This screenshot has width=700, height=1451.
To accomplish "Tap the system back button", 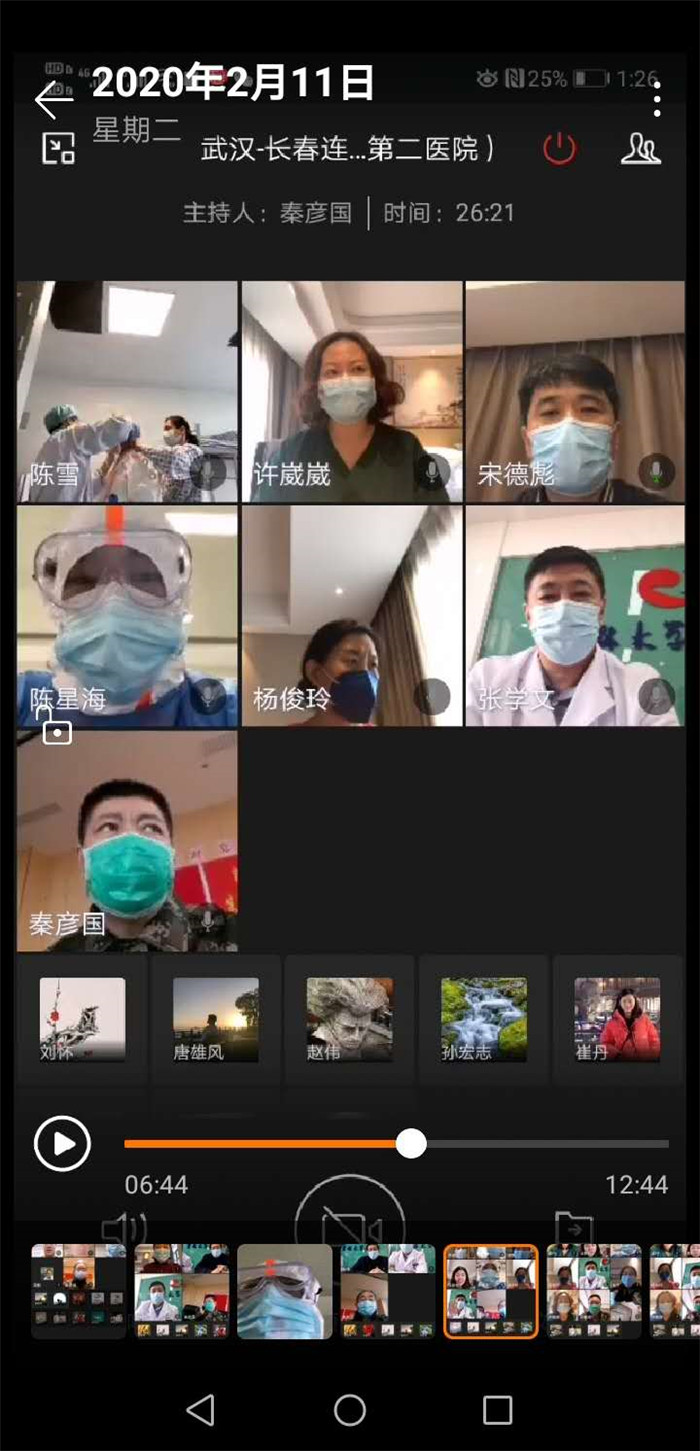I will (201, 1410).
